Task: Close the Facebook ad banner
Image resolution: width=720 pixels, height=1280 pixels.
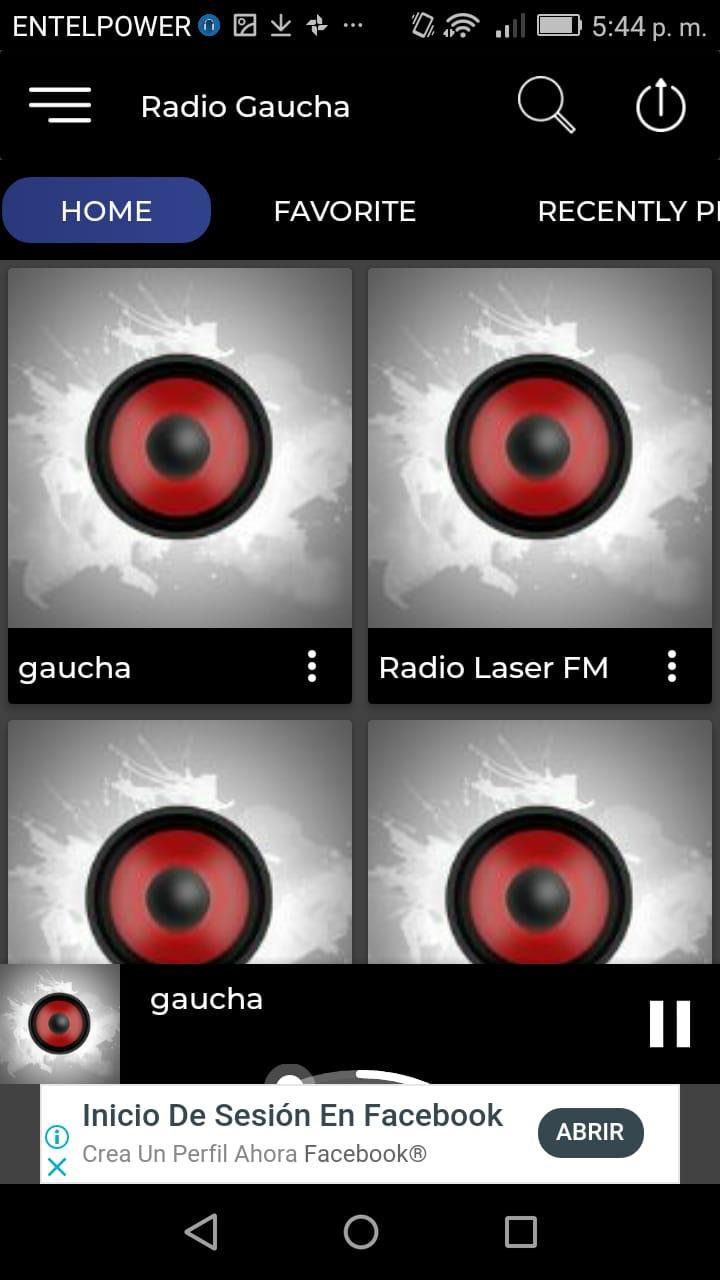Action: (x=58, y=1167)
